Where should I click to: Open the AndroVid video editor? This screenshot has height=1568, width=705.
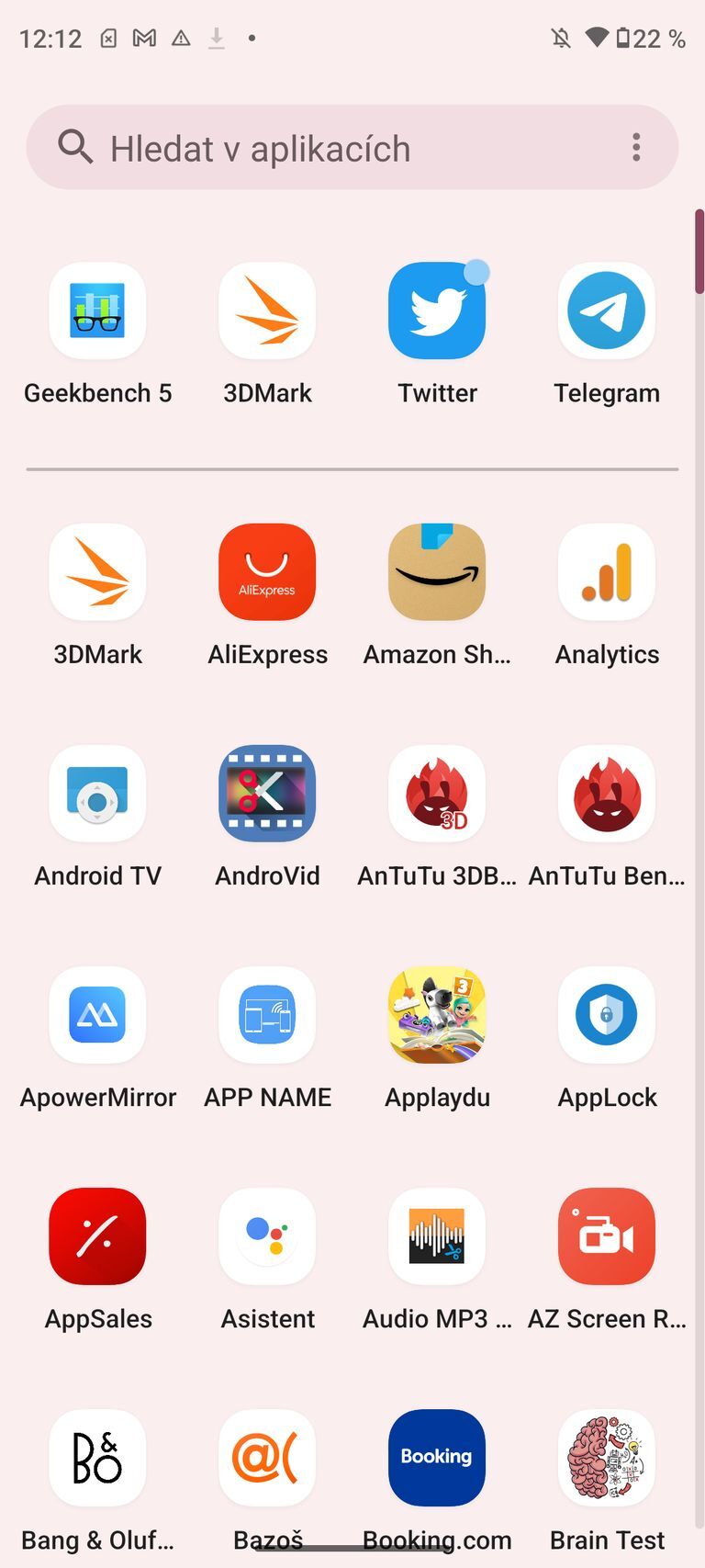click(x=267, y=794)
